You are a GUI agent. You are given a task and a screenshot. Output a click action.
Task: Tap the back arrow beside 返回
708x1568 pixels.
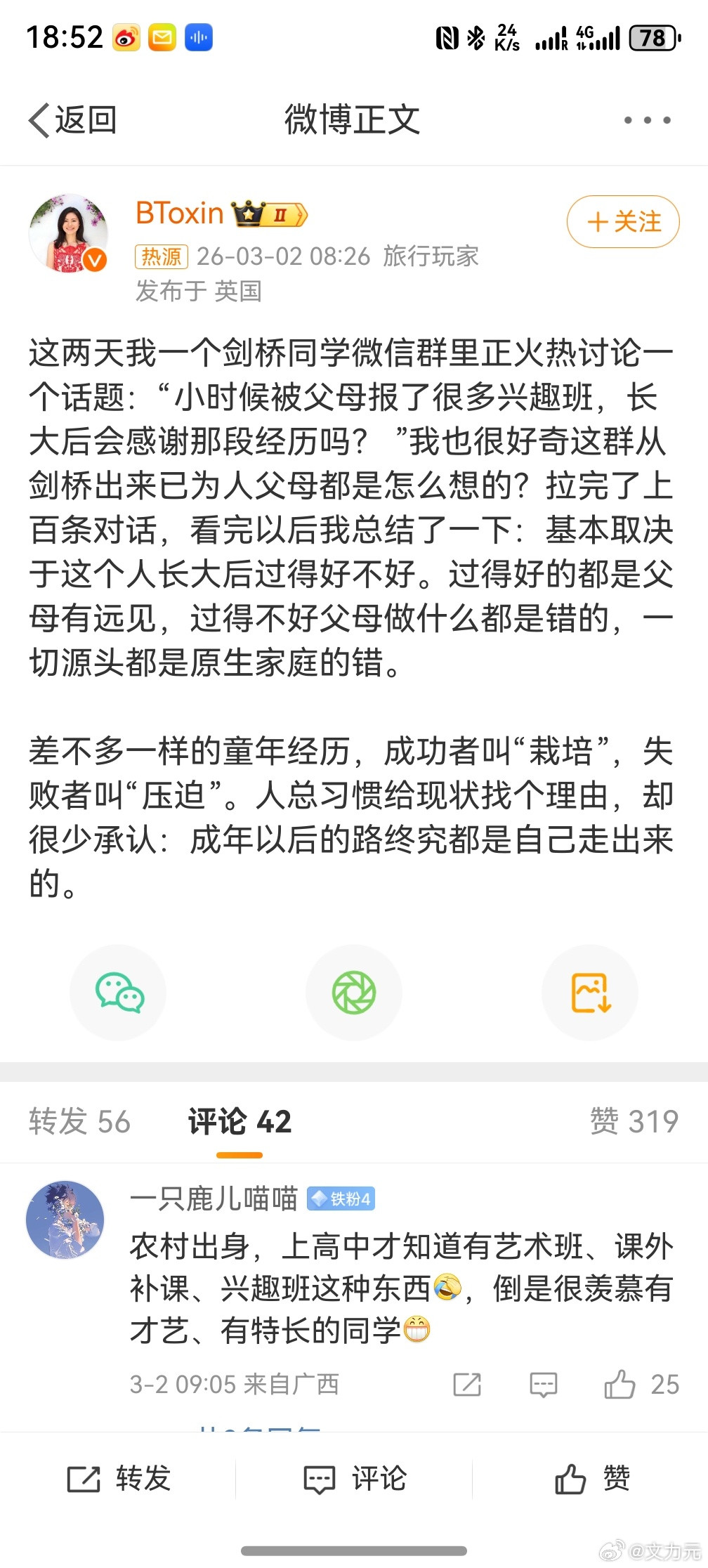(40, 119)
